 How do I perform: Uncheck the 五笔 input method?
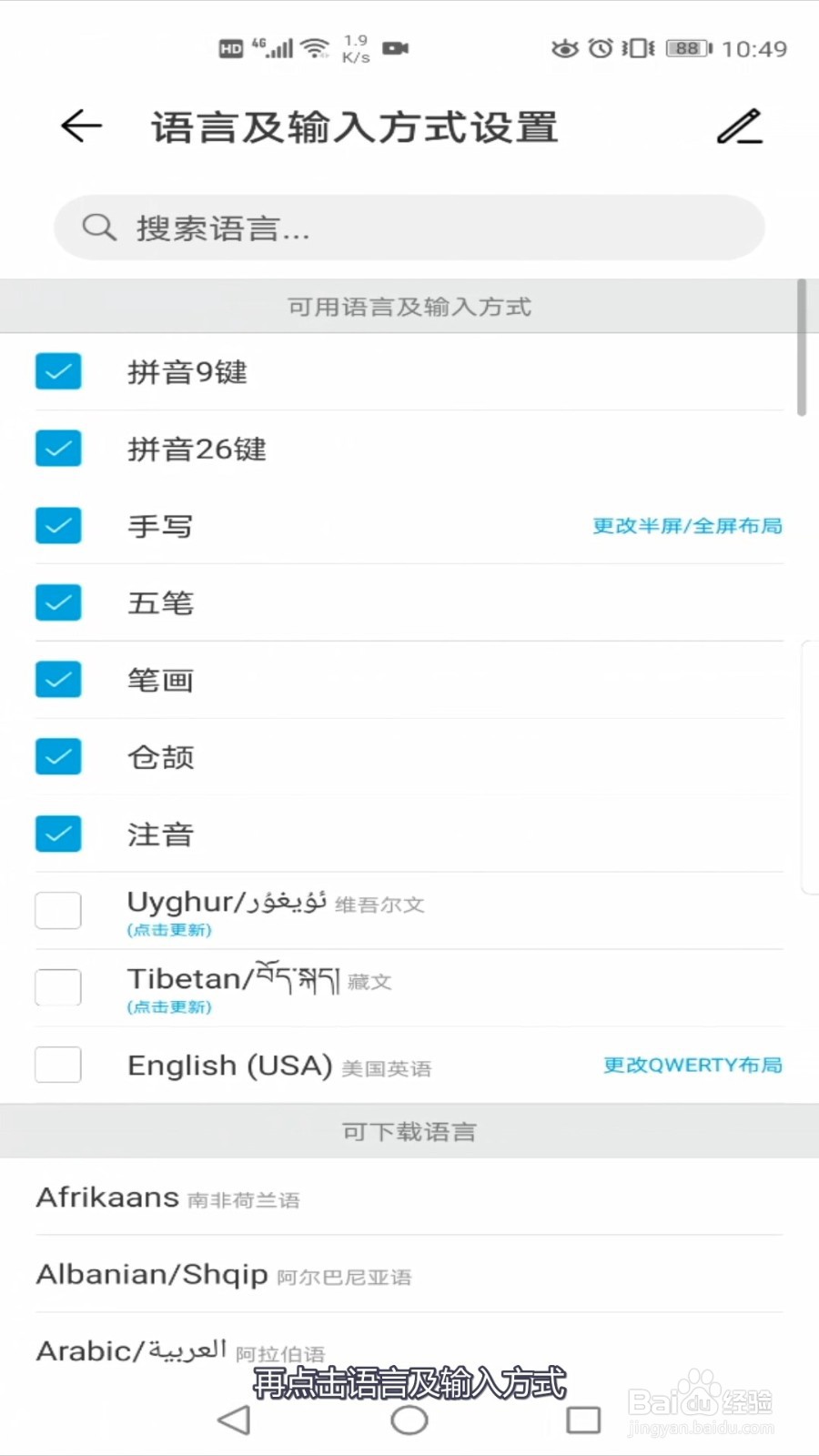[57, 602]
